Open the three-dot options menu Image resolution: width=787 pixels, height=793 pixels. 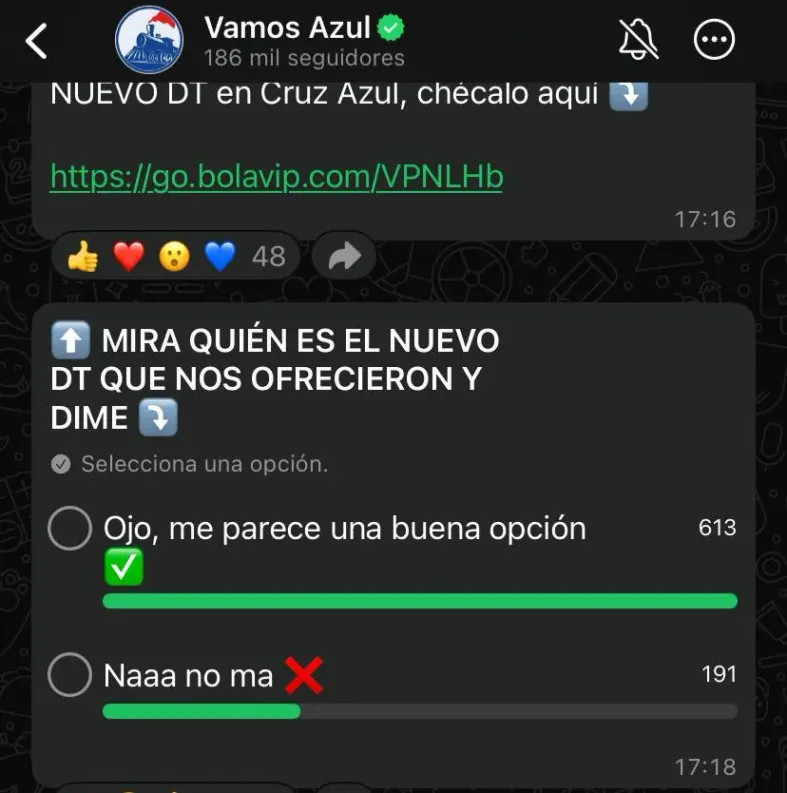pyautogui.click(x=714, y=40)
